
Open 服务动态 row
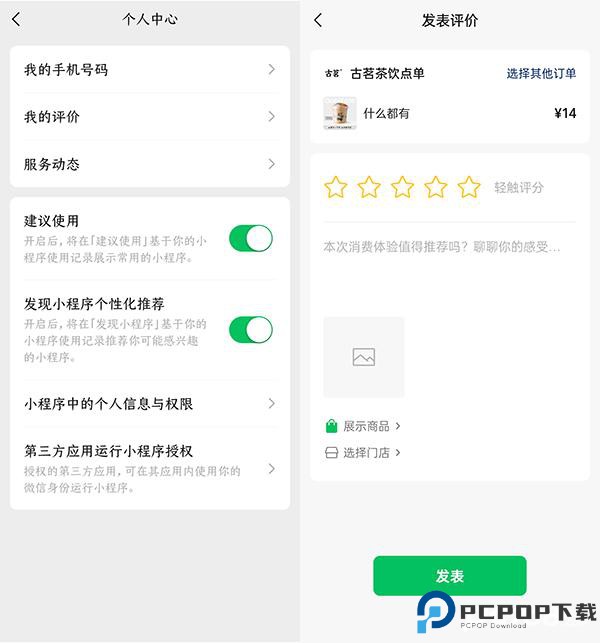150,164
